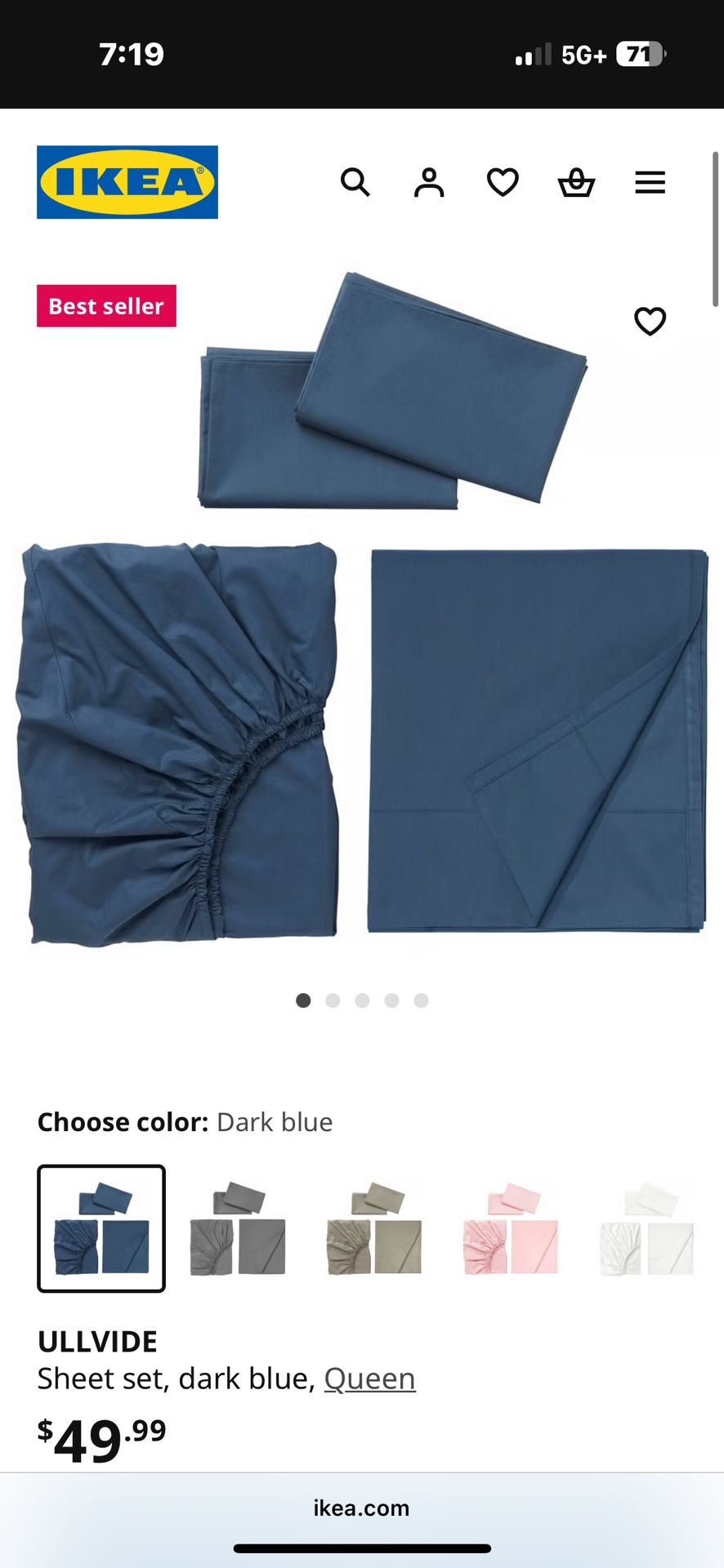Open the shopping basket

[576, 182]
